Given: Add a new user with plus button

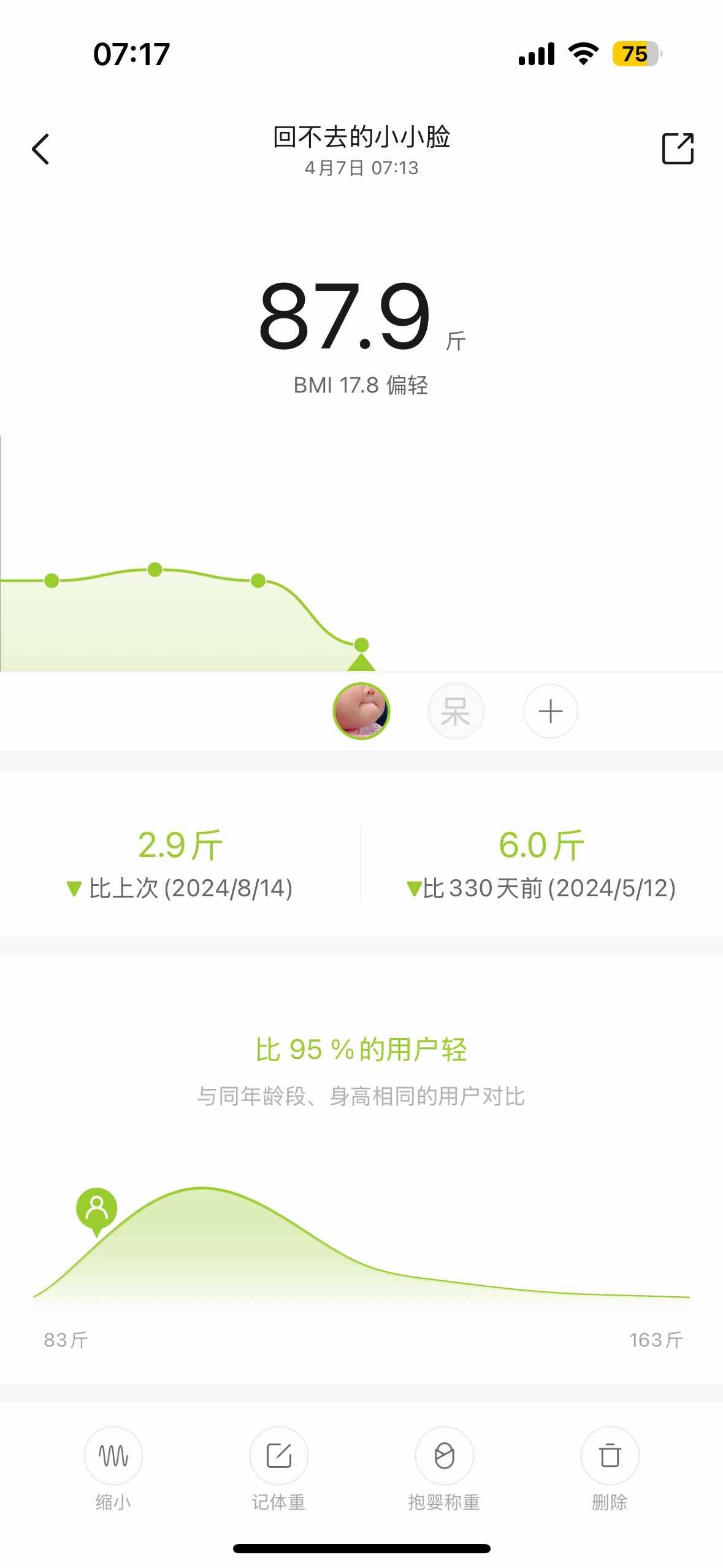Looking at the screenshot, I should pos(550,711).
